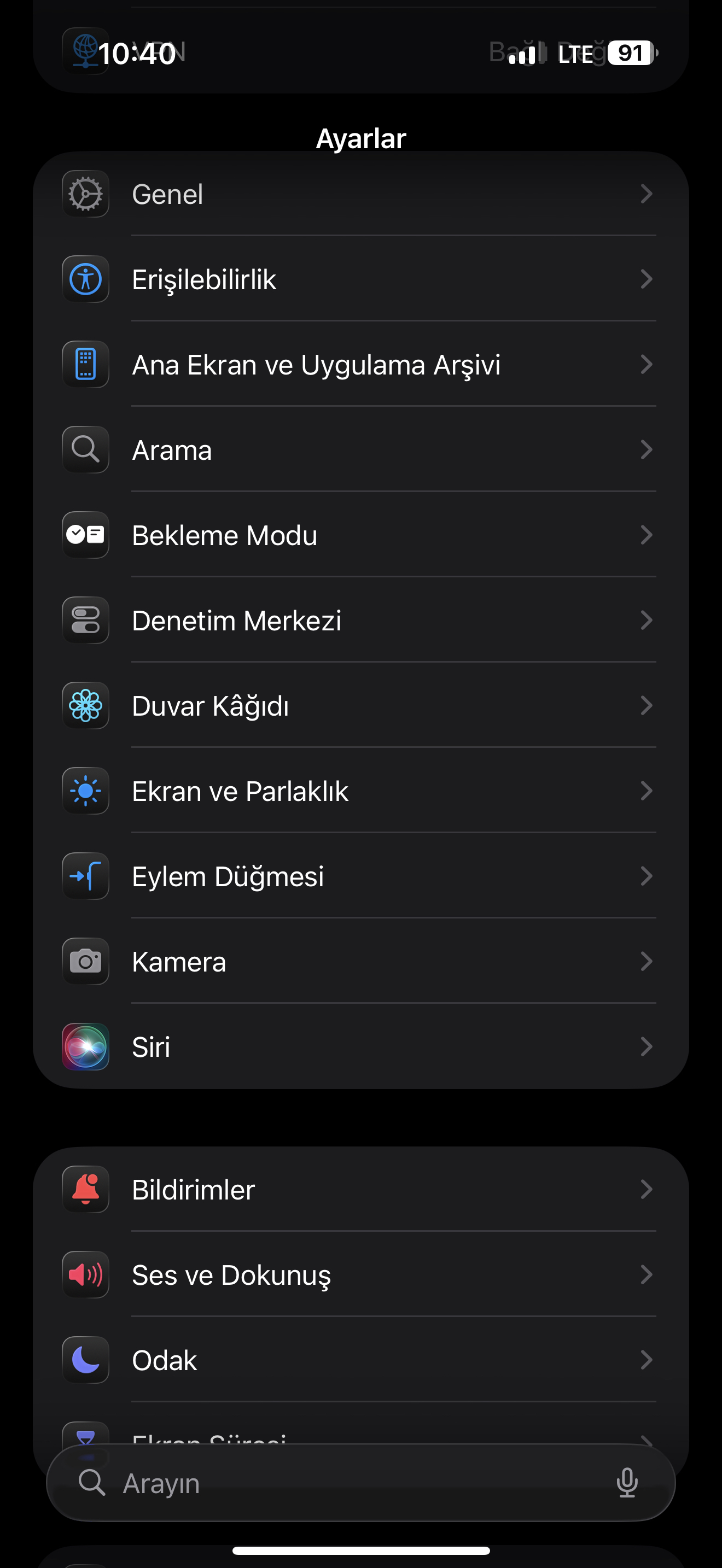
Task: Go to Denetim Merkezi
Action: click(359, 621)
